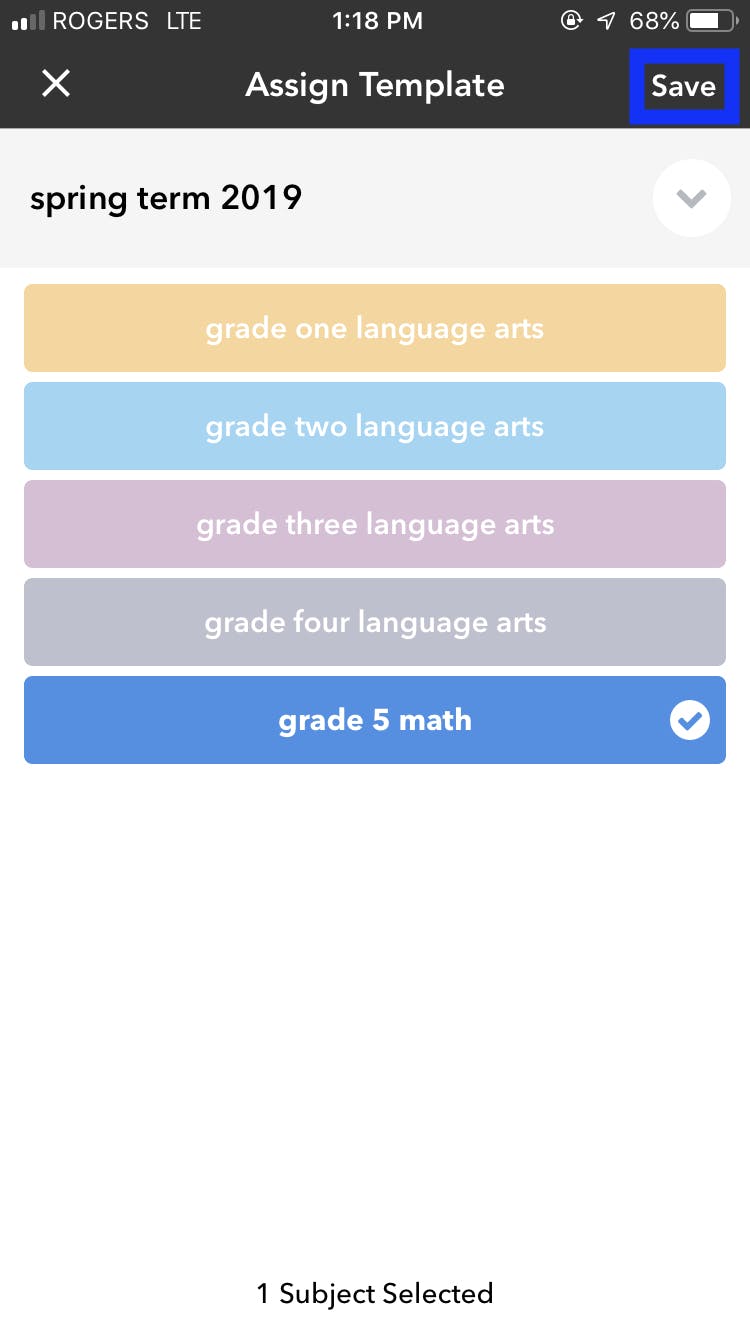Deselect grade 5 math
Viewport: 750px width, 1334px height.
point(375,720)
